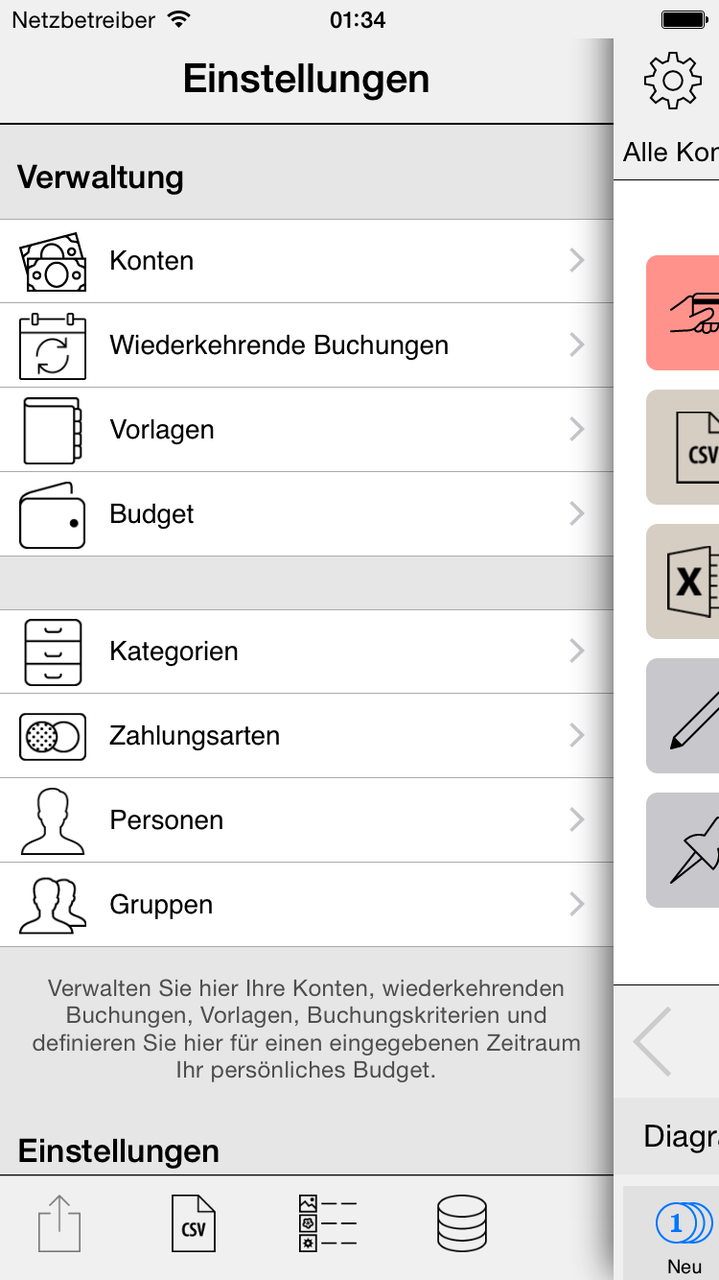Image resolution: width=719 pixels, height=1280 pixels.
Task: Tap the gear settings icon
Action: pos(673,81)
